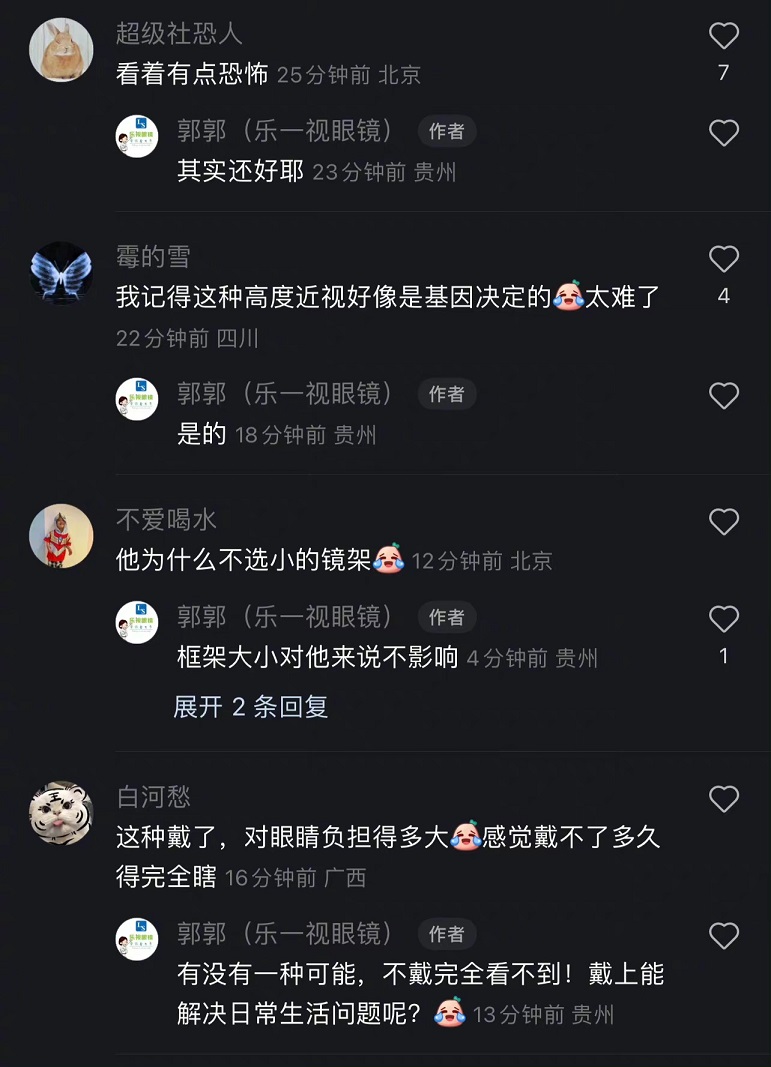Viewport: 771px width, 1067px height.
Task: Toggle like on 霉的雪's comment with 4 likes
Action: [723, 260]
